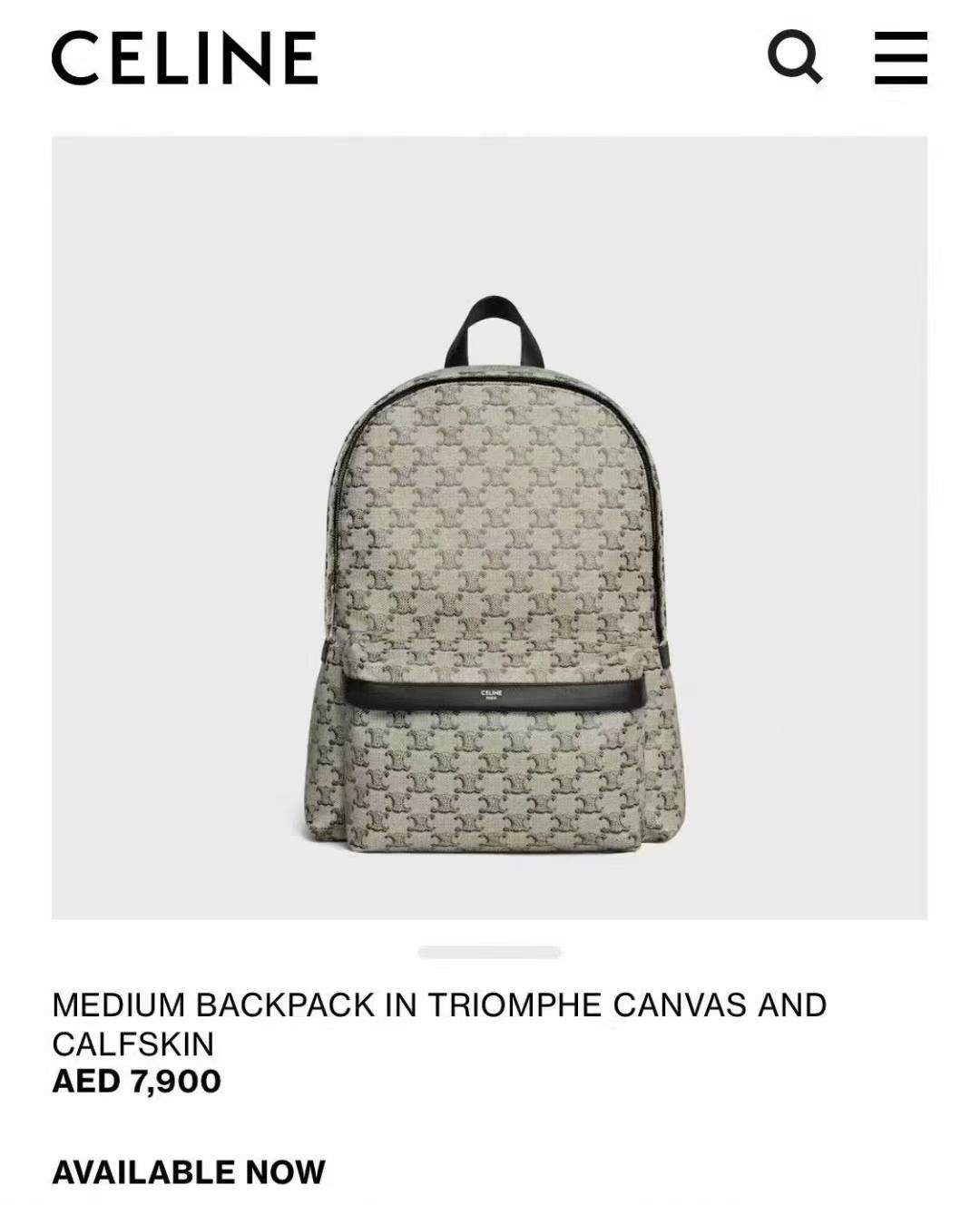Viewport: 980px width, 1205px height.
Task: Open the hamburger menu
Action: click(900, 57)
